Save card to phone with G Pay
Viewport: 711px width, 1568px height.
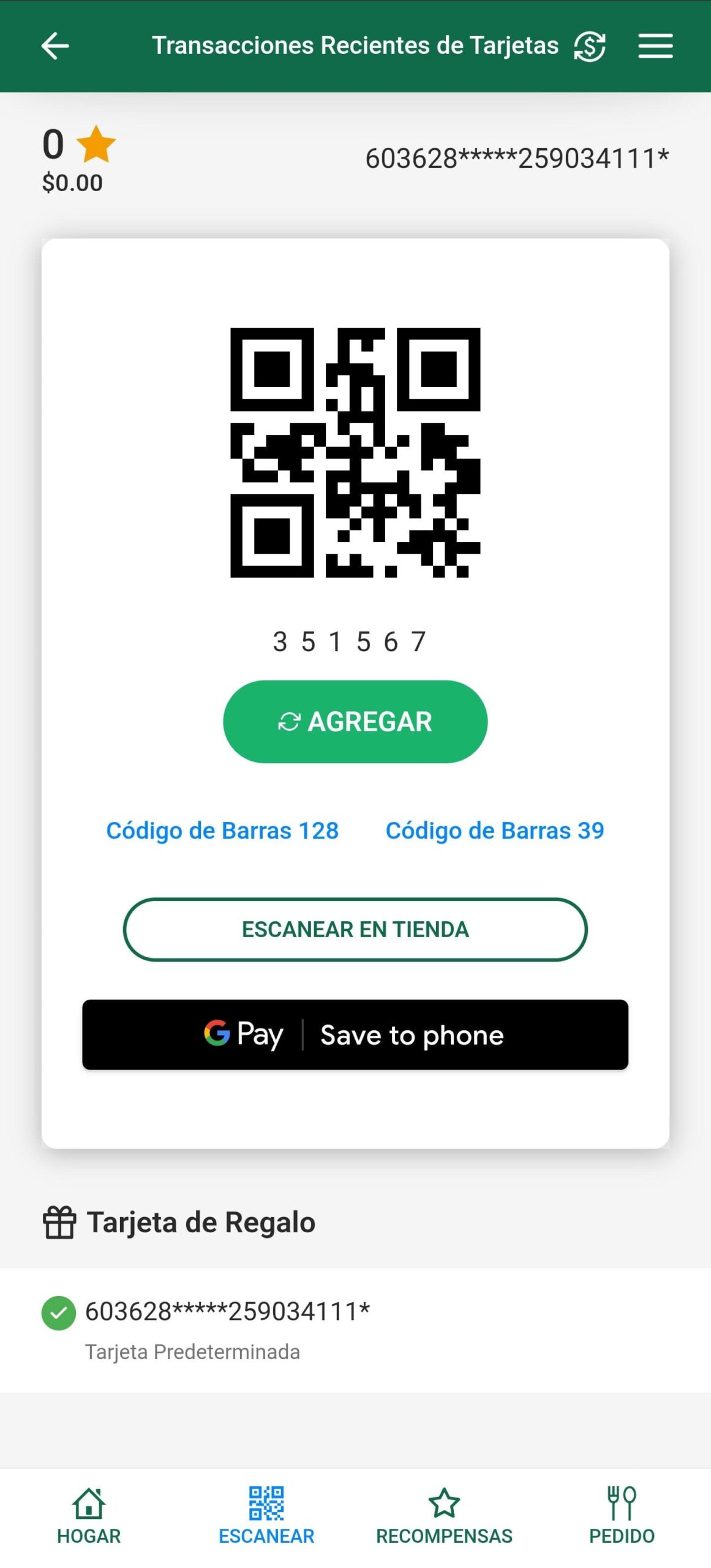(x=355, y=1035)
